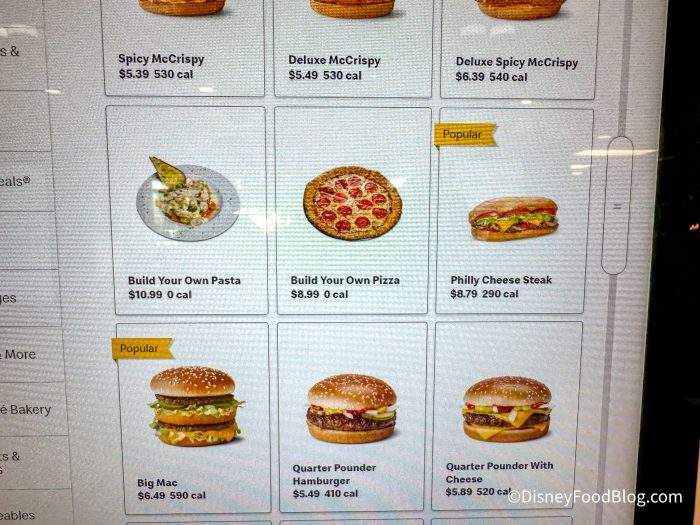Choose the Quarter Pounder Hamburger
The height and width of the screenshot is (525, 700).
pyautogui.click(x=351, y=415)
